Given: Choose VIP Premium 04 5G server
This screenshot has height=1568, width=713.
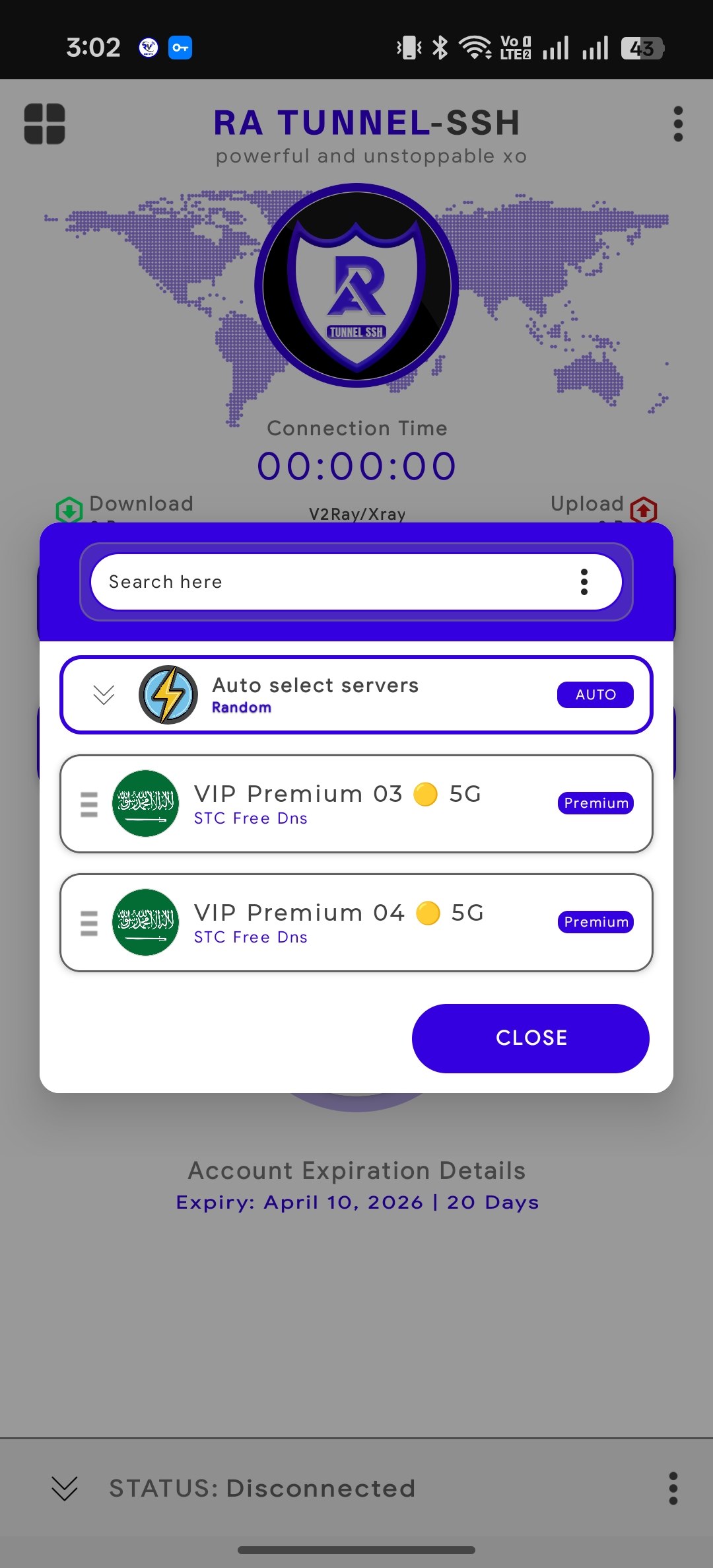Looking at the screenshot, I should [356, 923].
